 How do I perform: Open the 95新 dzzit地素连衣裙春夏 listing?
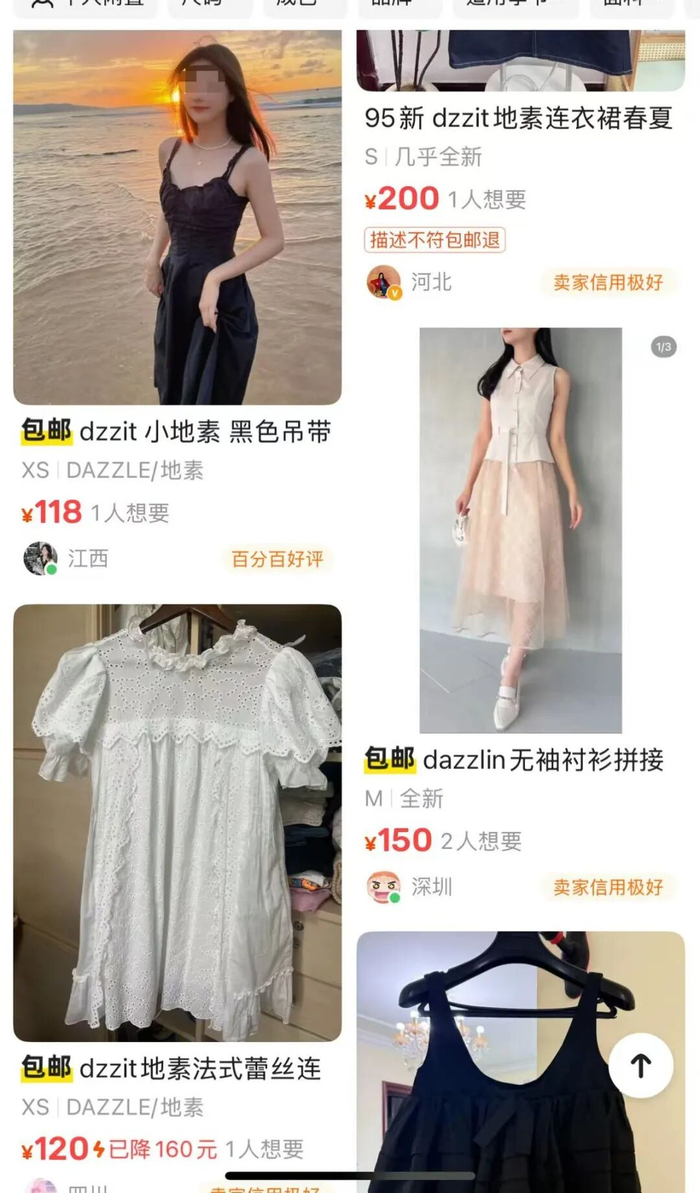(518, 117)
